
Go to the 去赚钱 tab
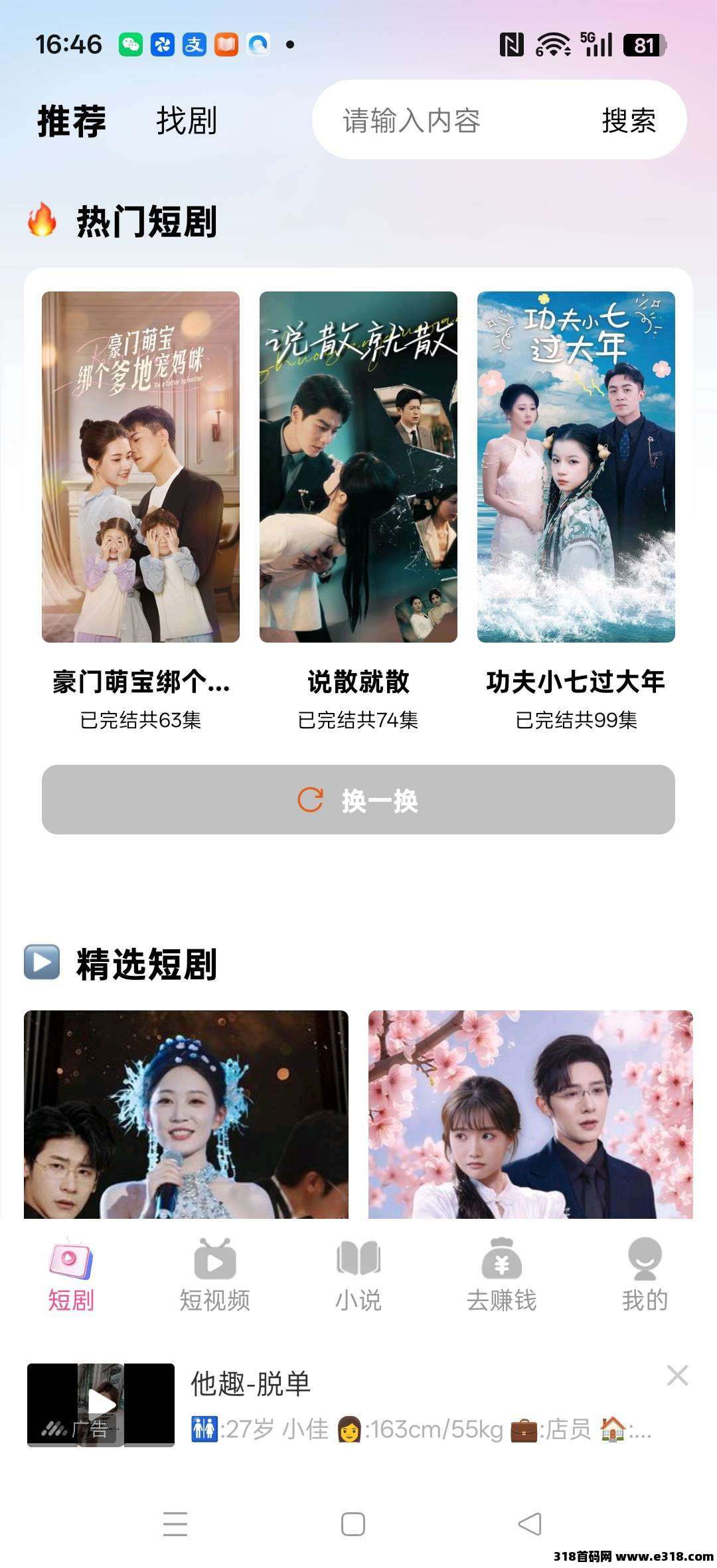[x=502, y=1275]
